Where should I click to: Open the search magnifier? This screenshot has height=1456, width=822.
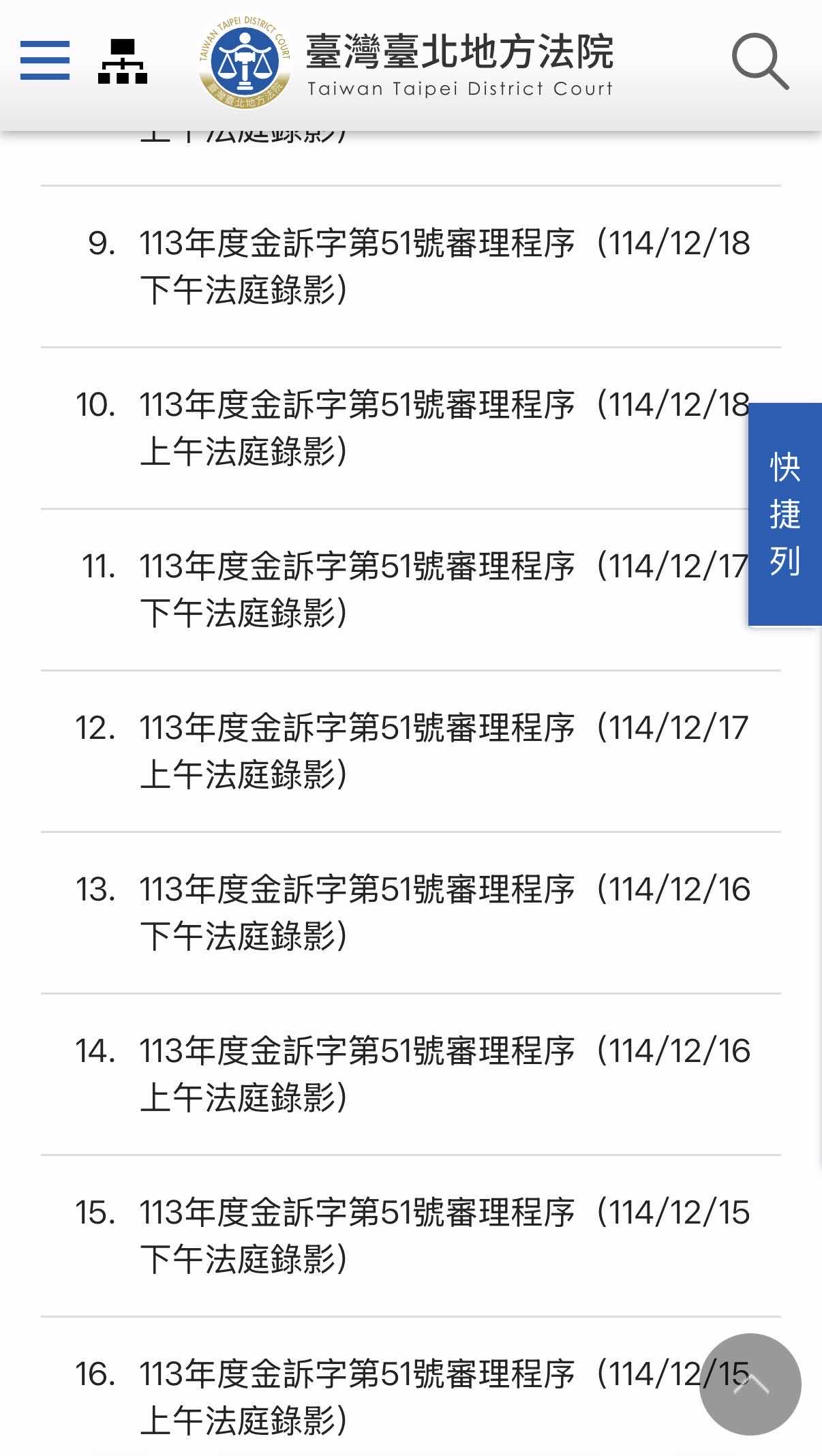(x=760, y=62)
